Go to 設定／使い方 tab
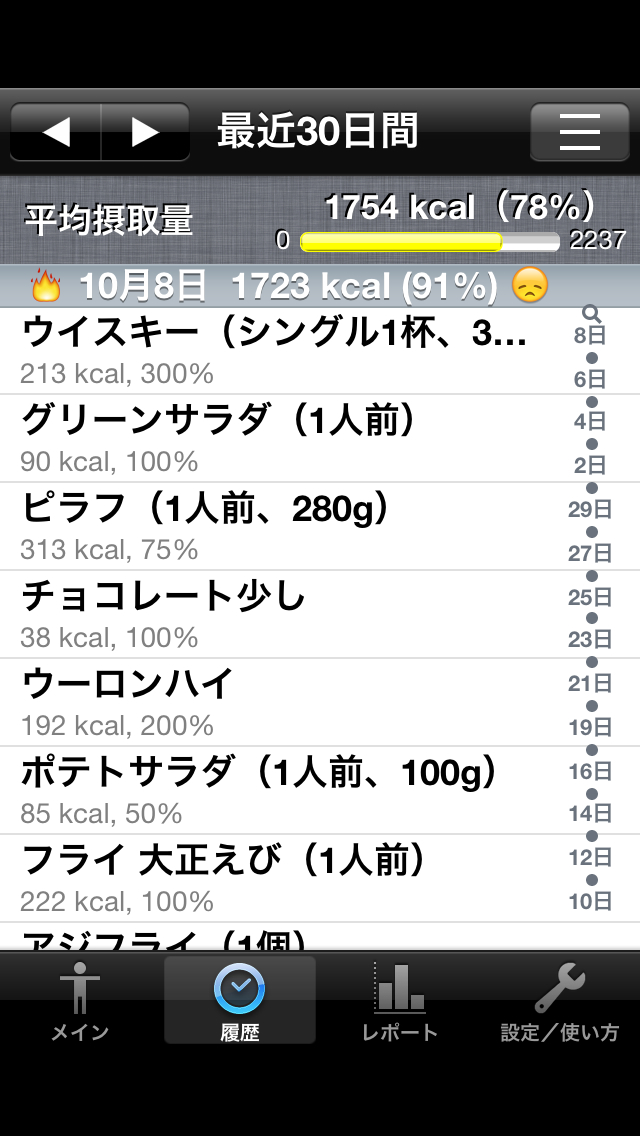Viewport: 640px width, 1136px height. click(x=560, y=1000)
